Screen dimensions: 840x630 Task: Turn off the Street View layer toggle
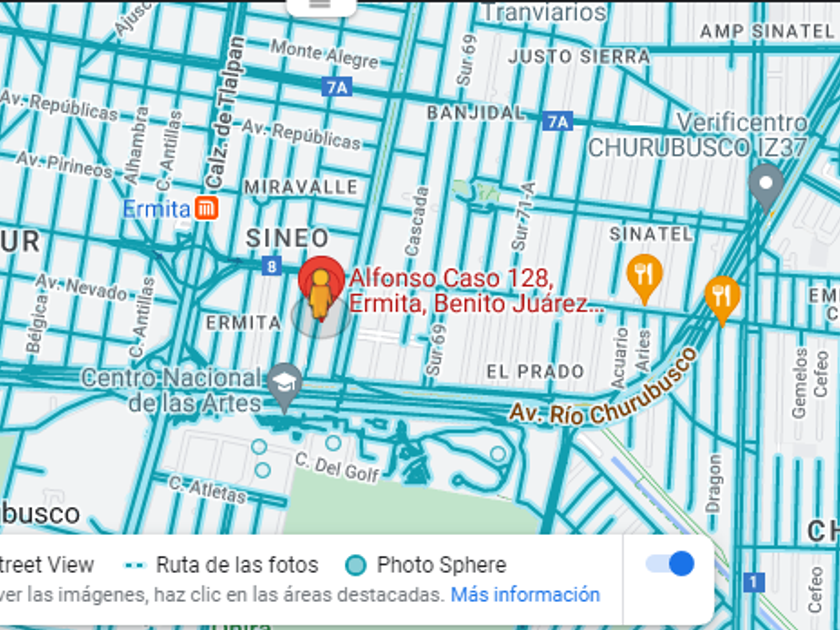pyautogui.click(x=670, y=564)
